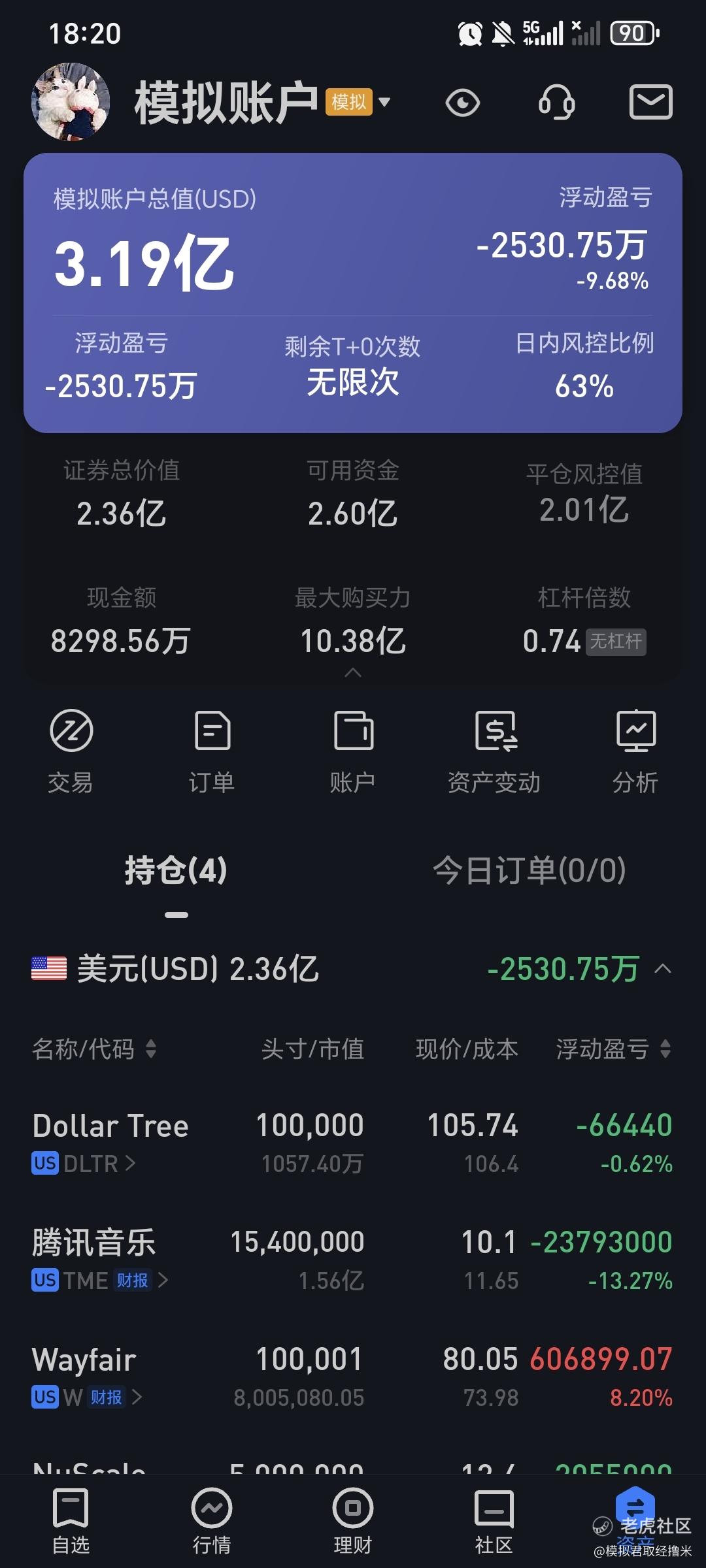706x1568 pixels.
Task: Switch to the 今日订单(0/0) tab
Action: pyautogui.click(x=529, y=870)
